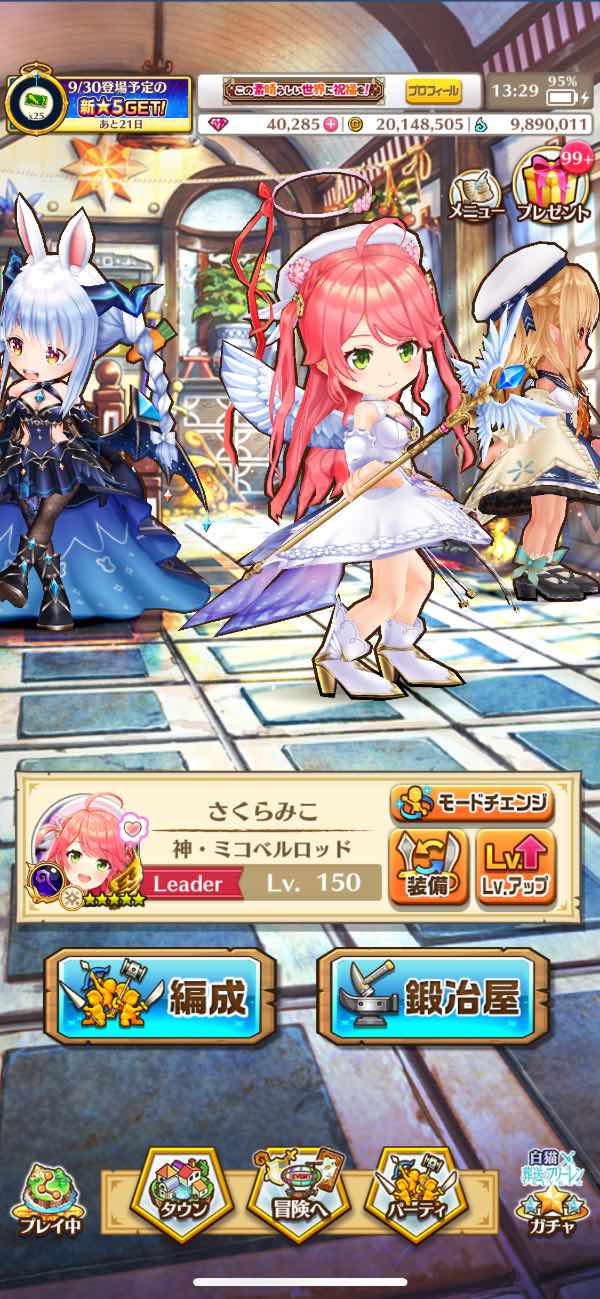Screen dimensions: 600x1299
Task: Open the プロフィール profile button
Action: click(433, 92)
